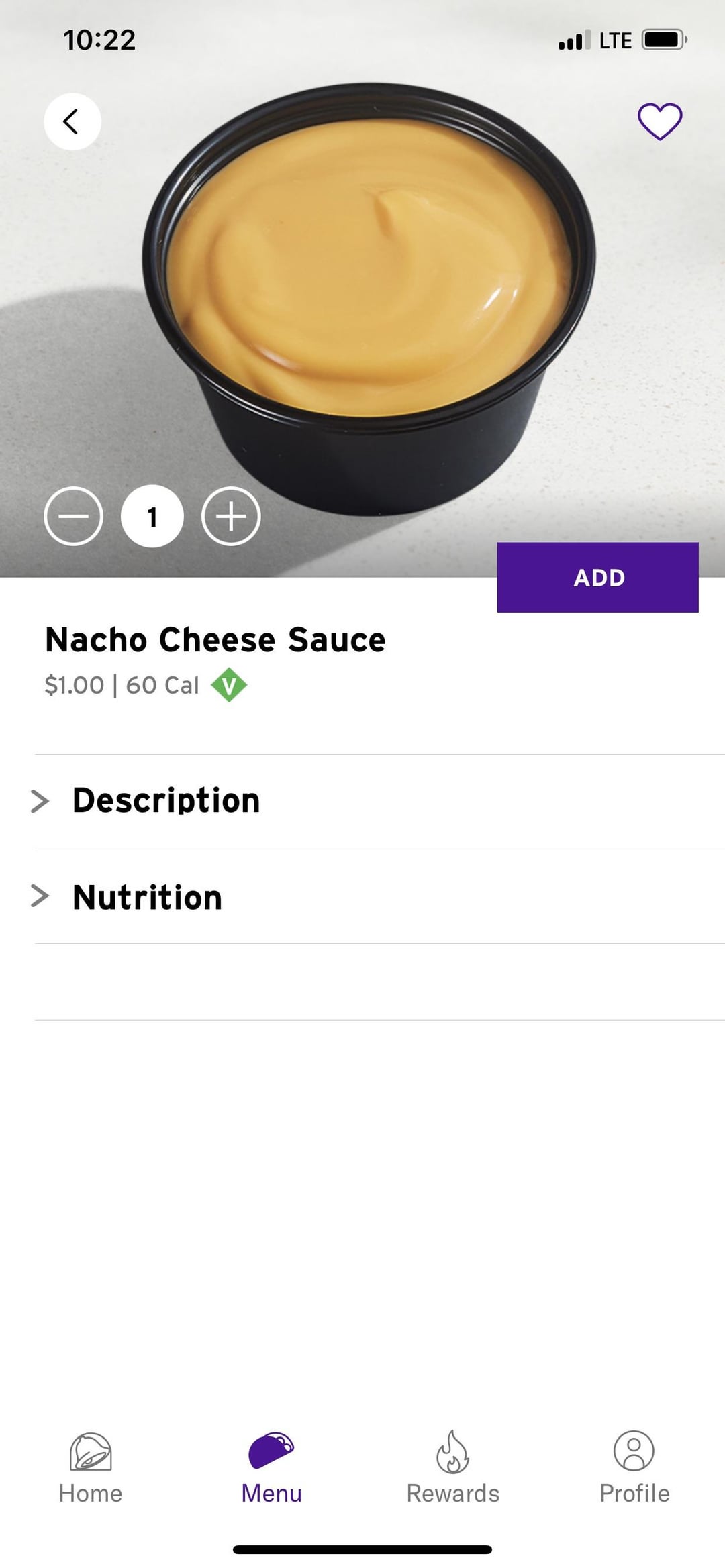The height and width of the screenshot is (1568, 725).
Task: Go back to the previous screen
Action: [72, 121]
